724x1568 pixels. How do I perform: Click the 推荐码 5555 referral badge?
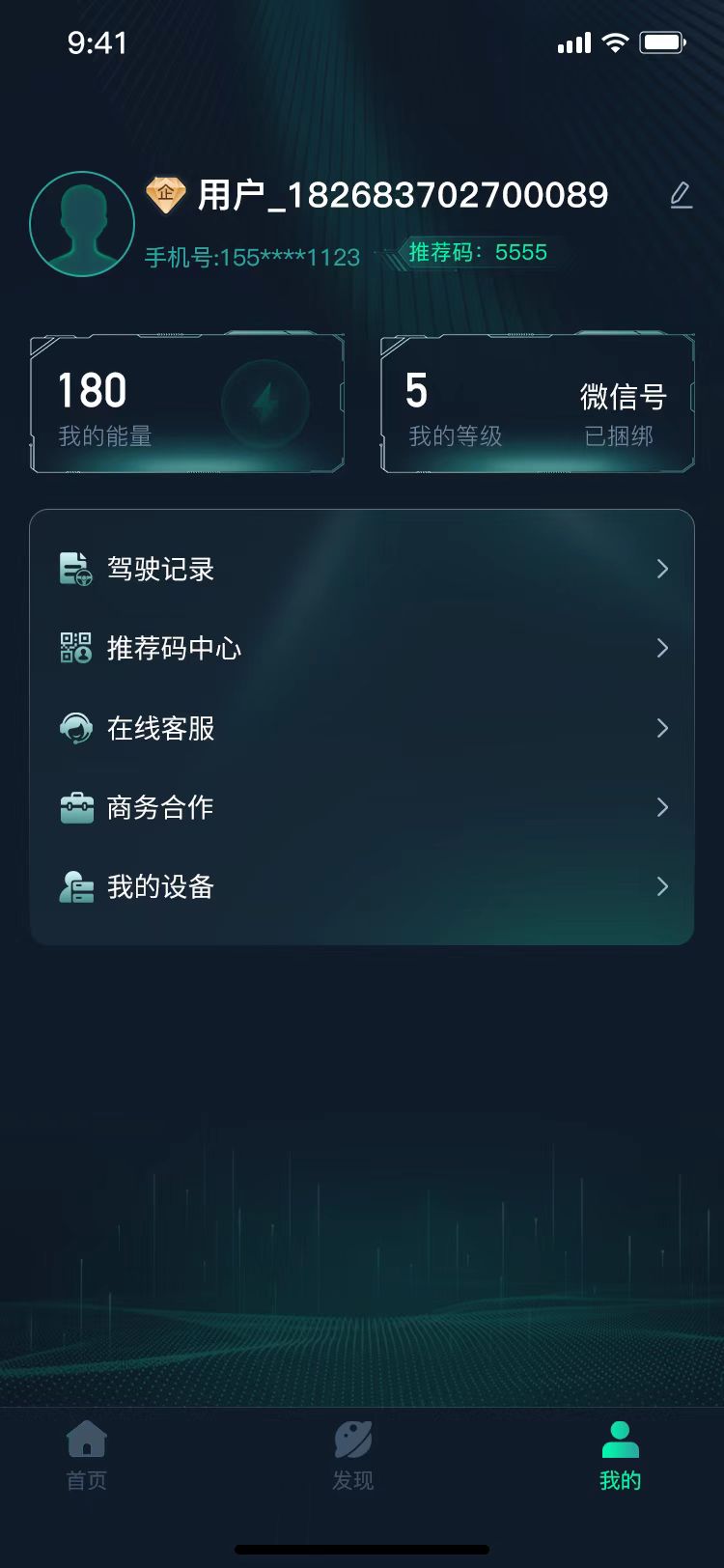coord(478,250)
